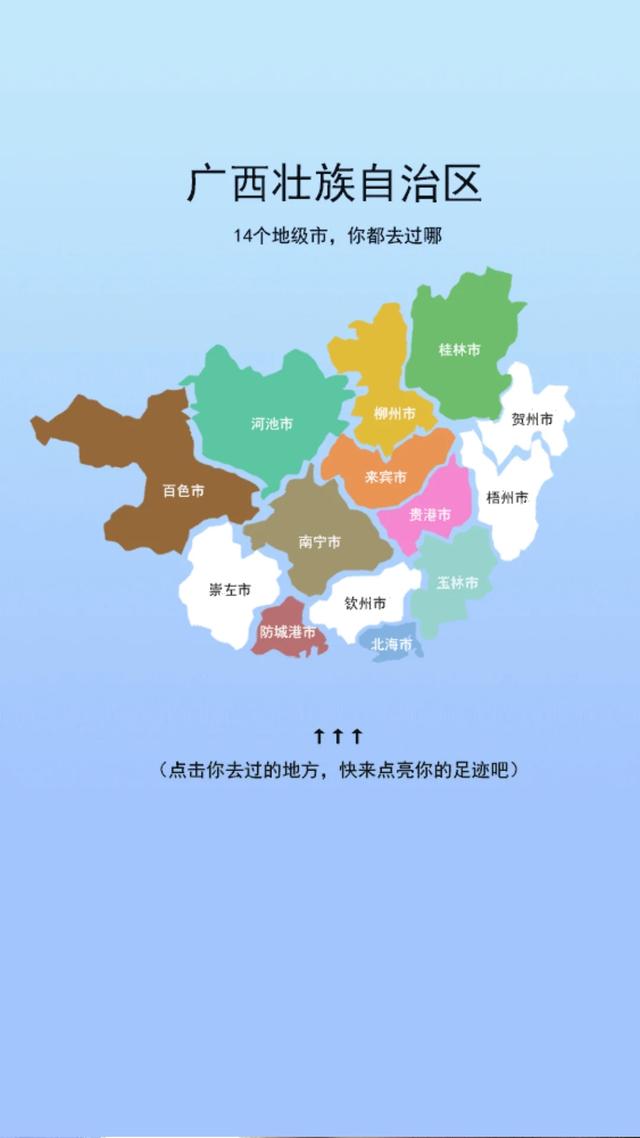Screen dimensions: 640x1138
Task: Tap the 来宾市 region
Action: tap(385, 477)
